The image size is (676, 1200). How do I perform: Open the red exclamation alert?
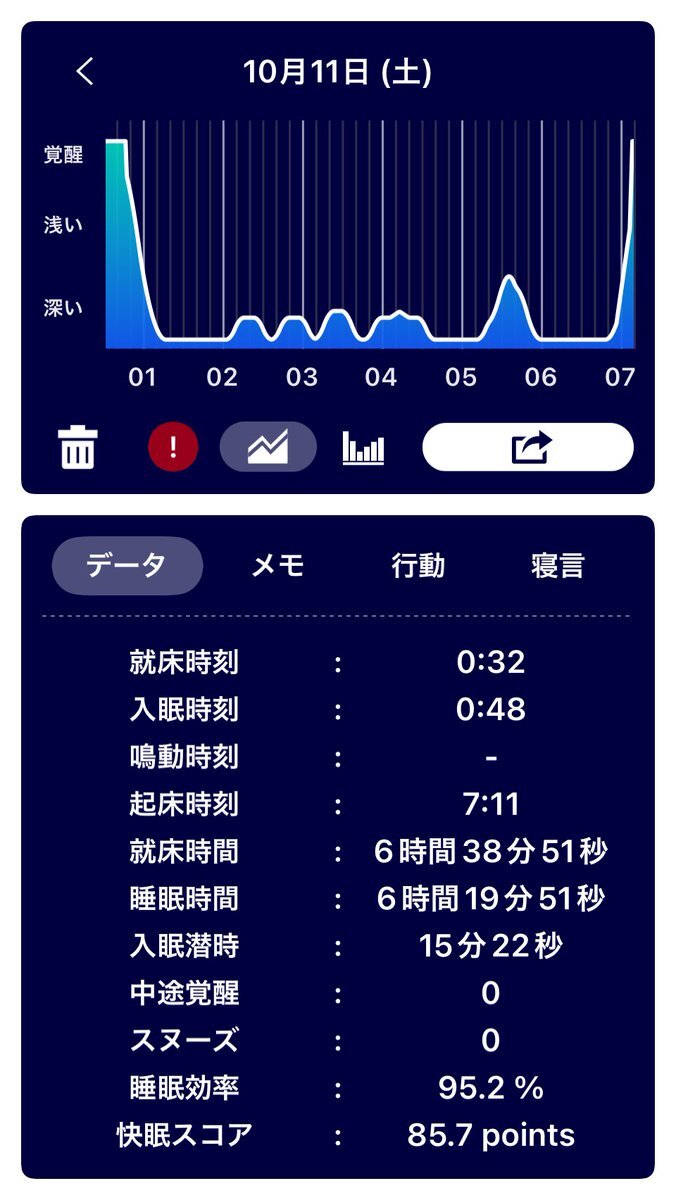click(173, 447)
